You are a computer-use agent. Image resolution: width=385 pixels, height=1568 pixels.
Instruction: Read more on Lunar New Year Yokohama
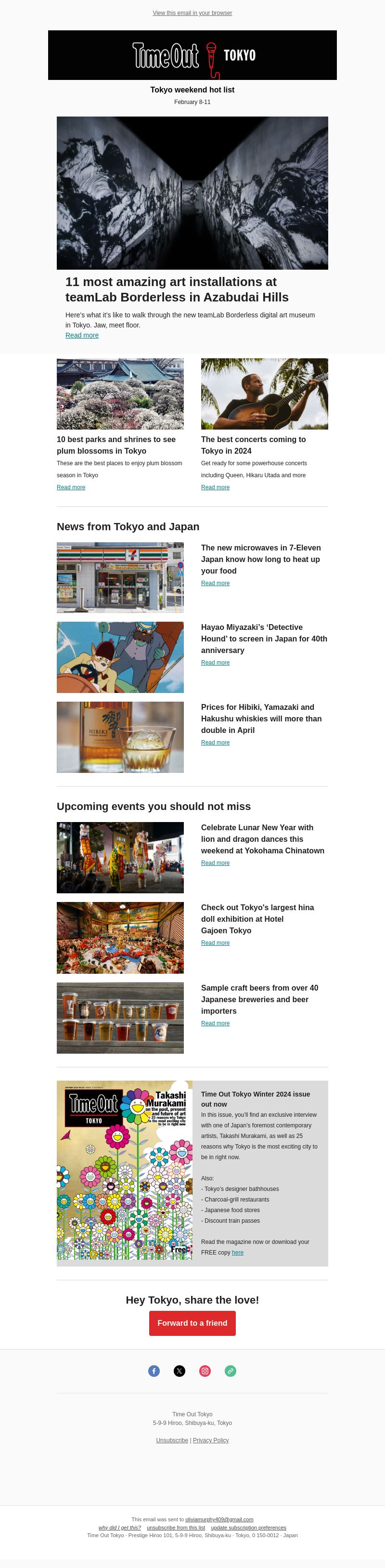[x=215, y=863]
